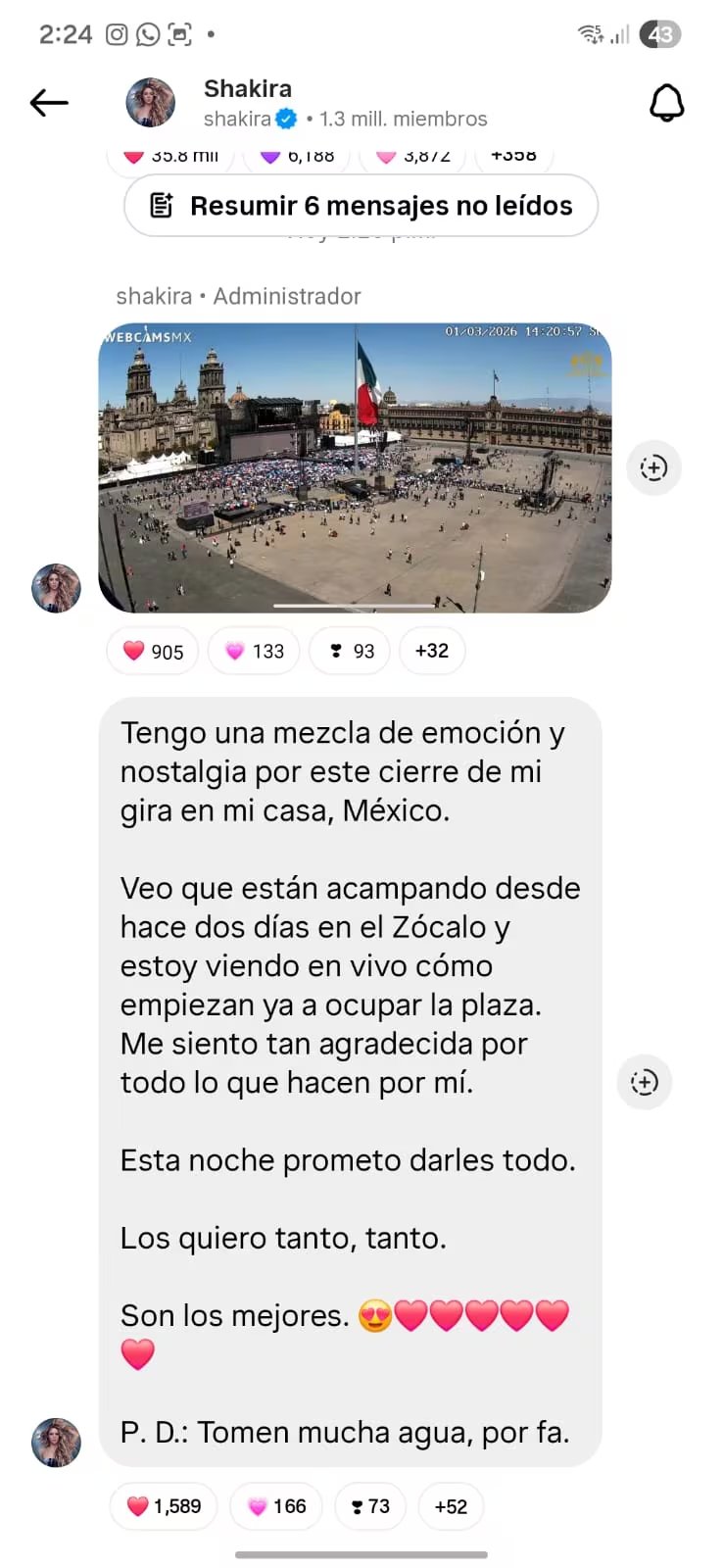This screenshot has height=1568, width=723.
Task: Tap the blue verified badge next to shakira
Action: point(285,118)
